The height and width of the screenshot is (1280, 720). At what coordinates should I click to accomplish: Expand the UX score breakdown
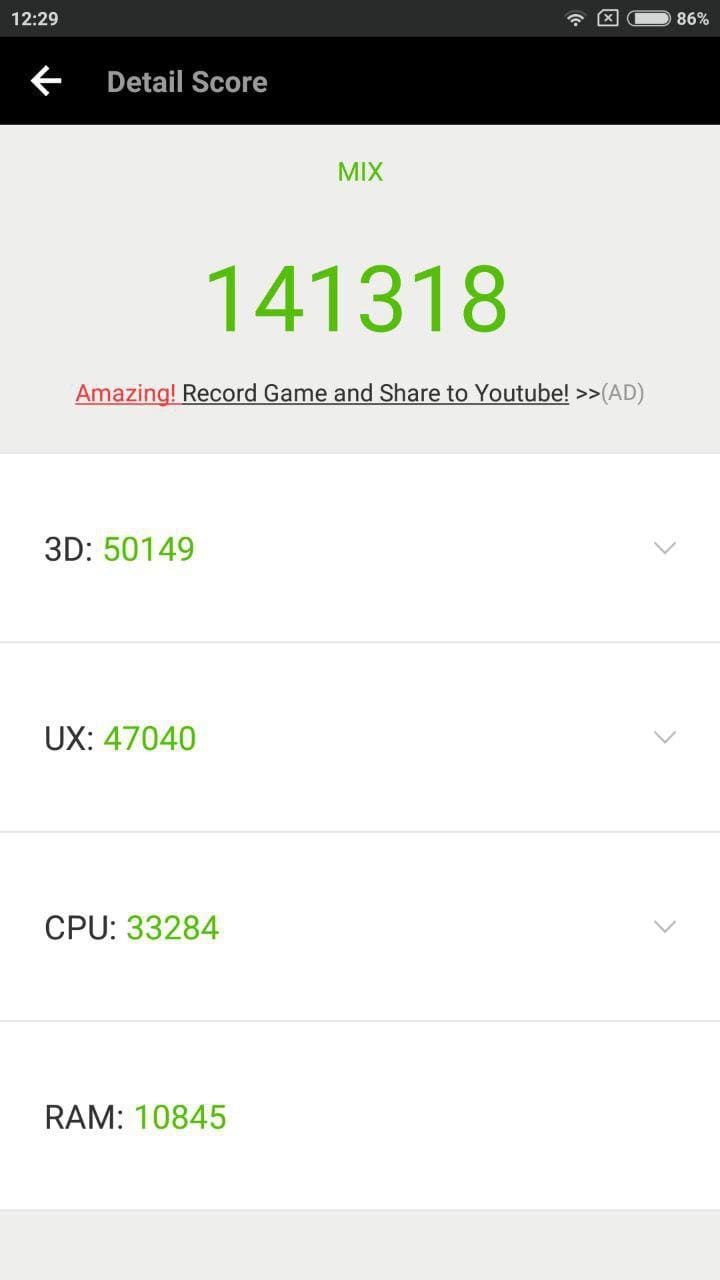[x=664, y=737]
